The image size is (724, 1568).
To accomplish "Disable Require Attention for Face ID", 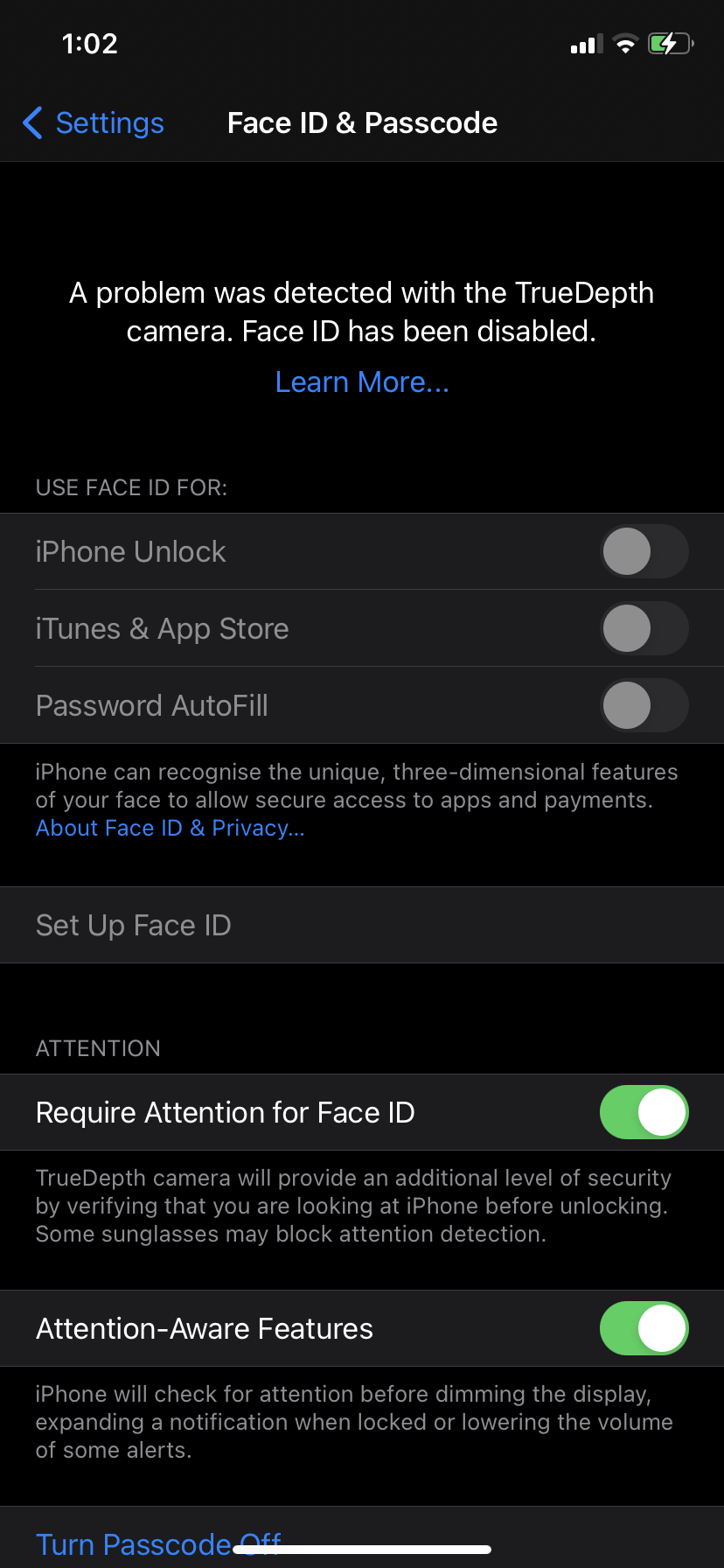I will pyautogui.click(x=644, y=1112).
